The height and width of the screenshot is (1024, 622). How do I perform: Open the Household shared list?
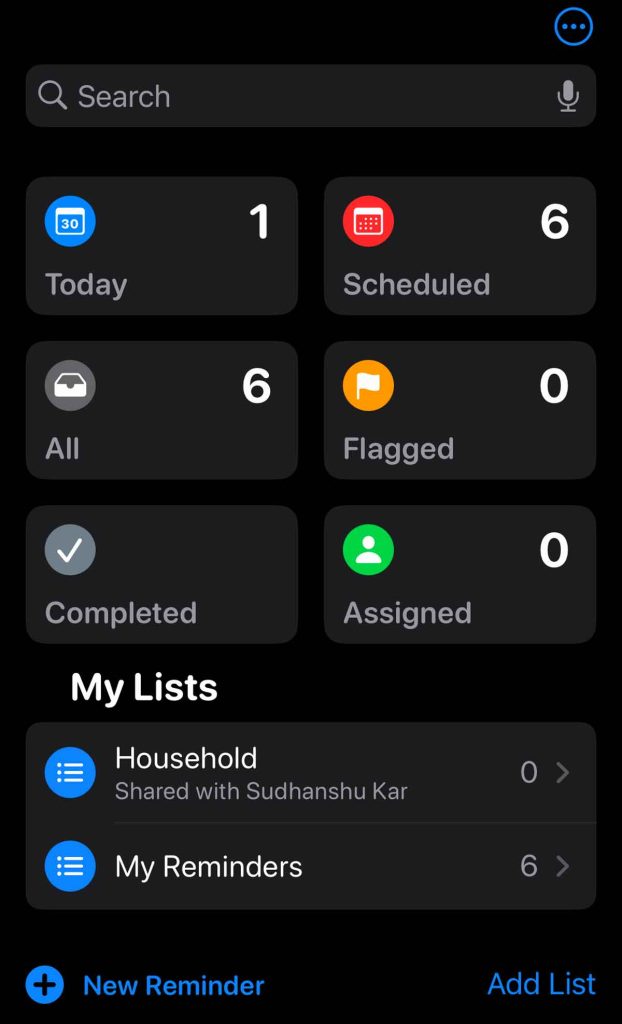(x=310, y=773)
